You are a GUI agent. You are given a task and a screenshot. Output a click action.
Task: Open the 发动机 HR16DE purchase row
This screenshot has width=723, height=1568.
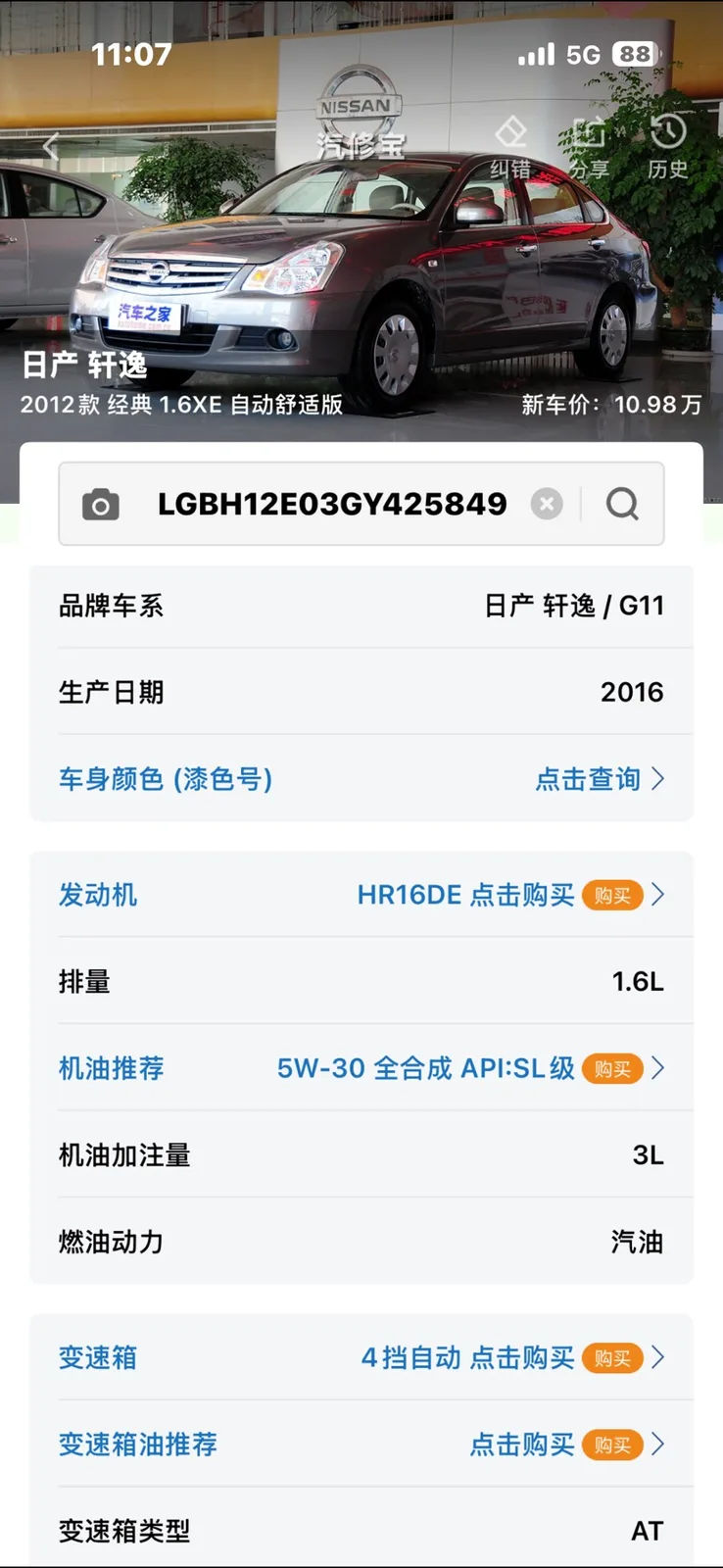pyautogui.click(x=361, y=895)
